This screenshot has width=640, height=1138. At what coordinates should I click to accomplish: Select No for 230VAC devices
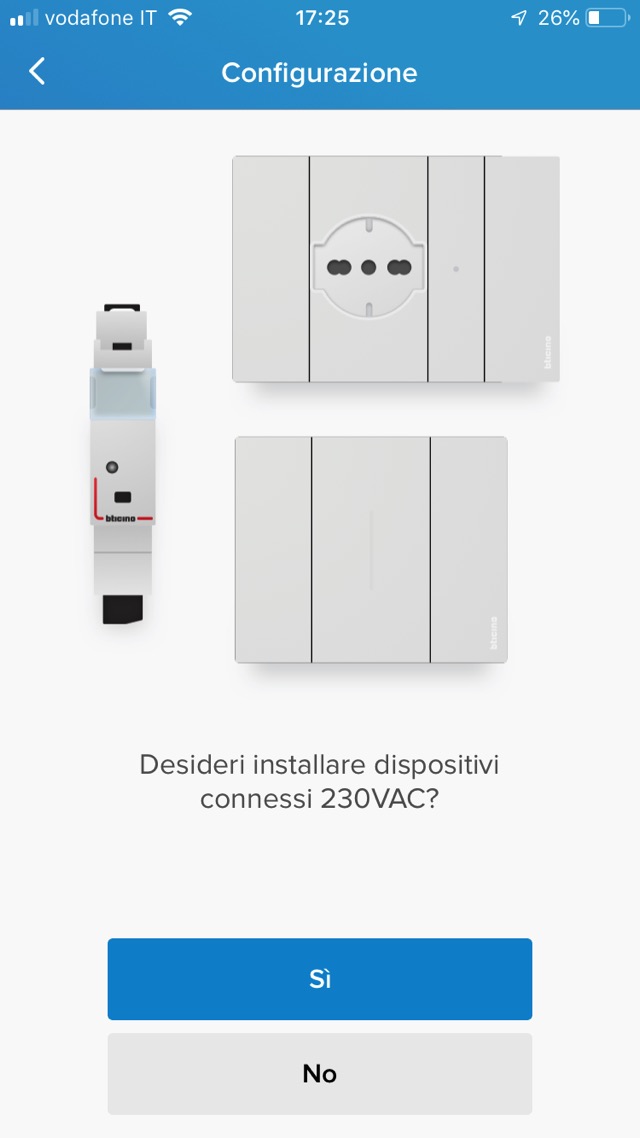tap(319, 1074)
